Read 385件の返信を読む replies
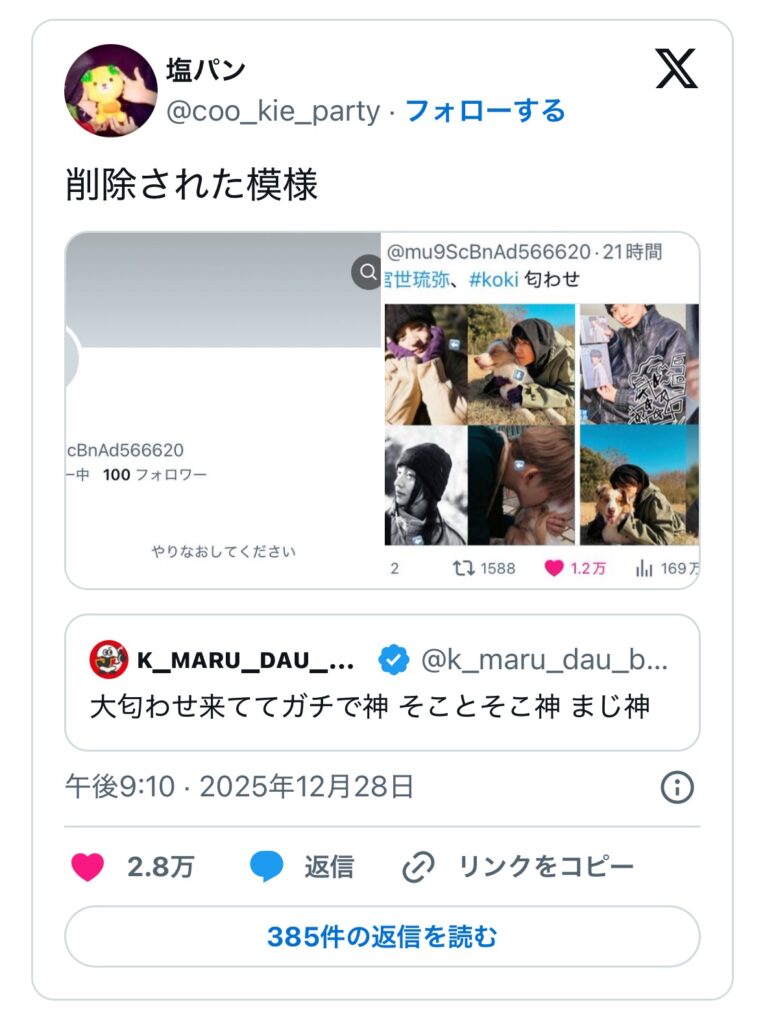This screenshot has width=765, height=1024. tap(382, 937)
